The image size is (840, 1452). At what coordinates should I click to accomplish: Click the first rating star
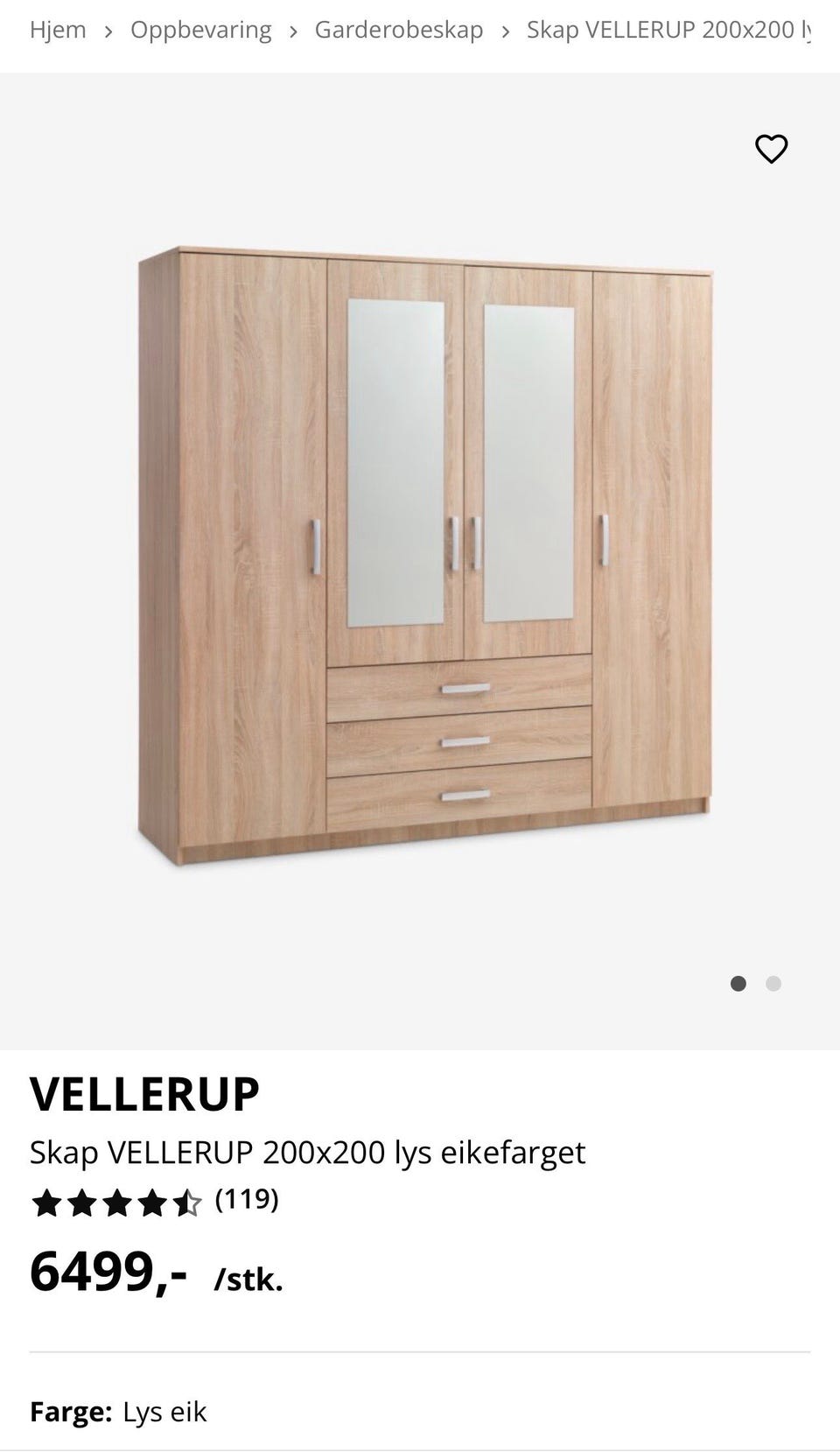(x=47, y=1203)
